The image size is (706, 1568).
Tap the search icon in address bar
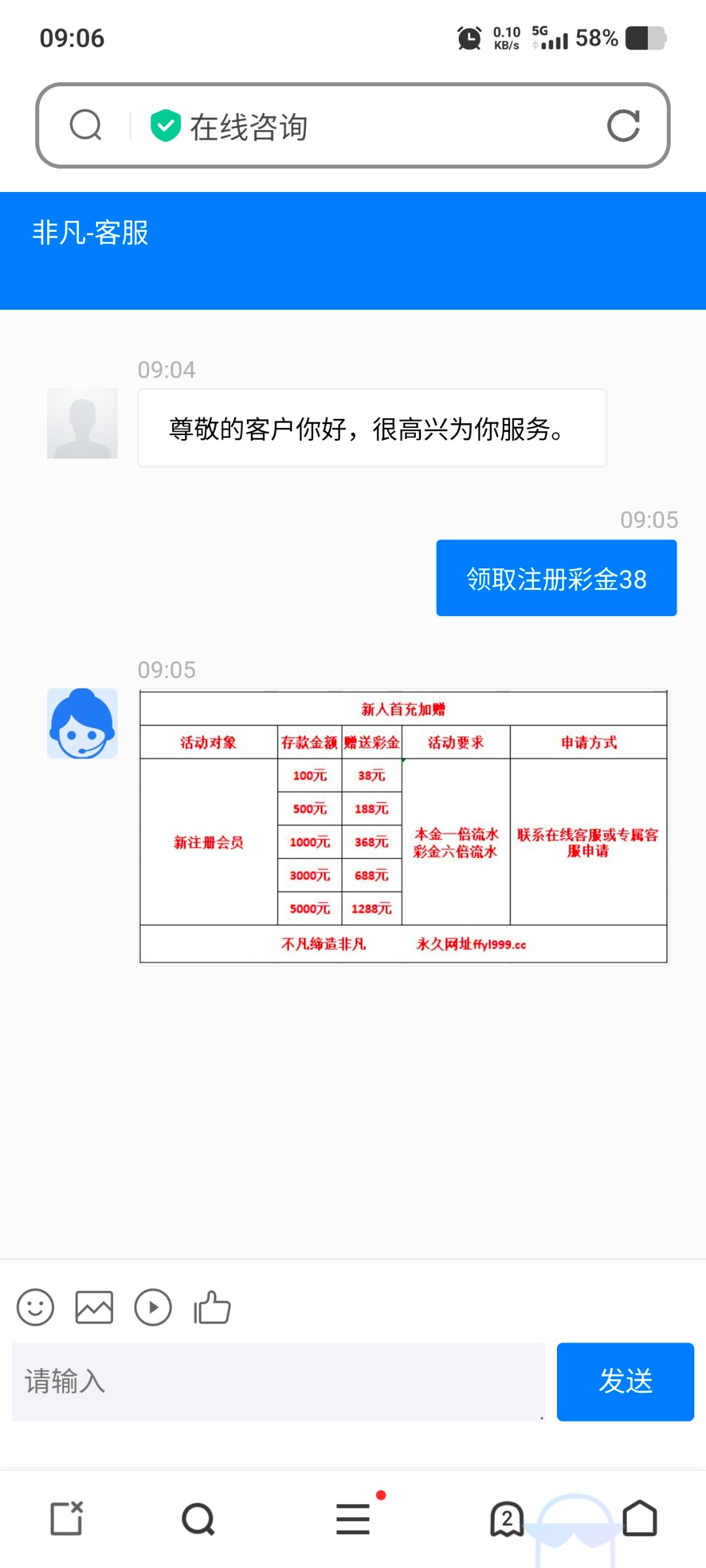(86, 125)
